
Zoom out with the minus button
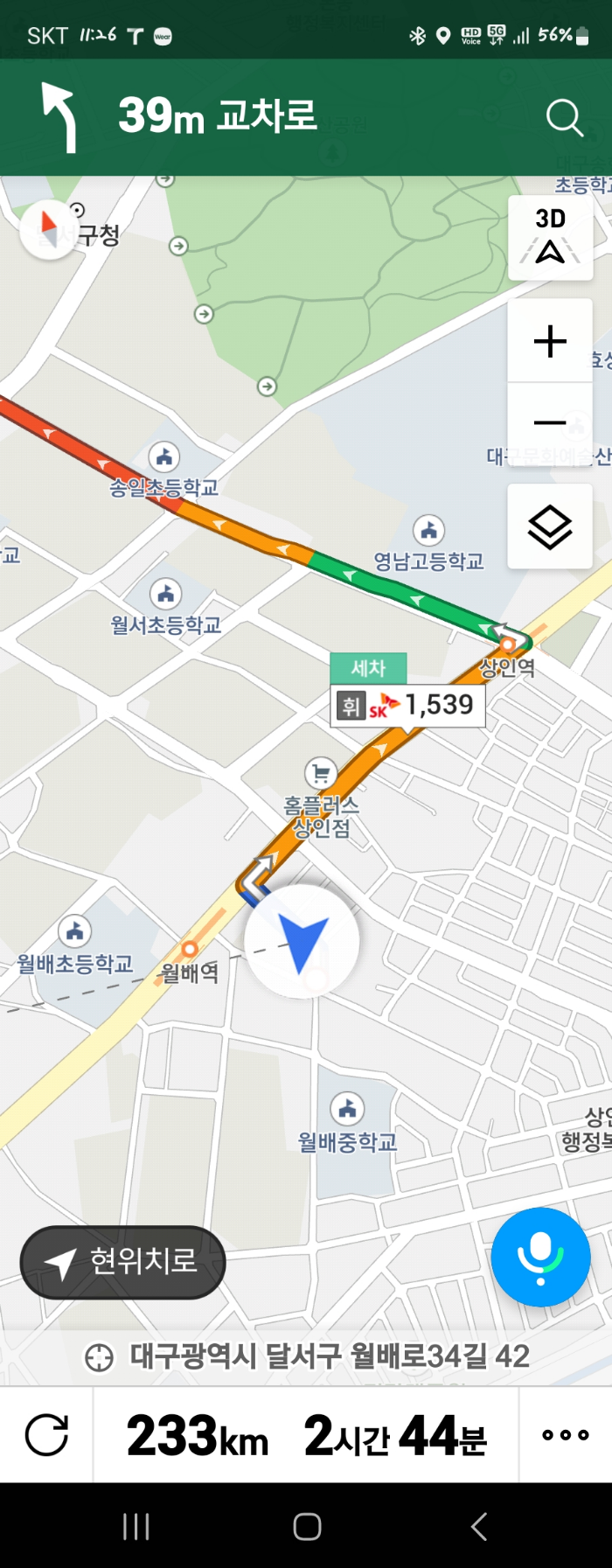(x=550, y=423)
